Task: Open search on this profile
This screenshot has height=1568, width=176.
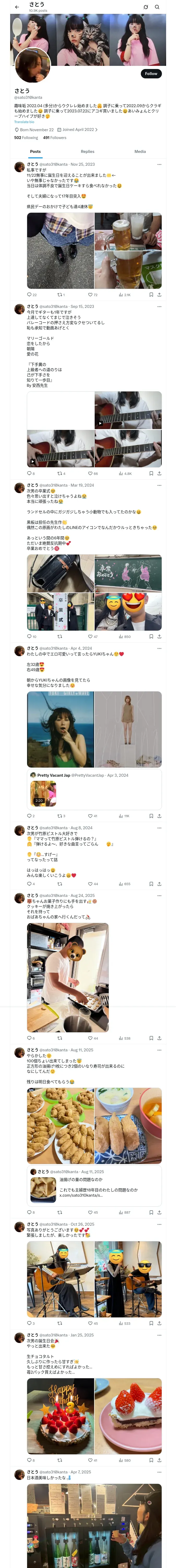Action: coord(157,7)
